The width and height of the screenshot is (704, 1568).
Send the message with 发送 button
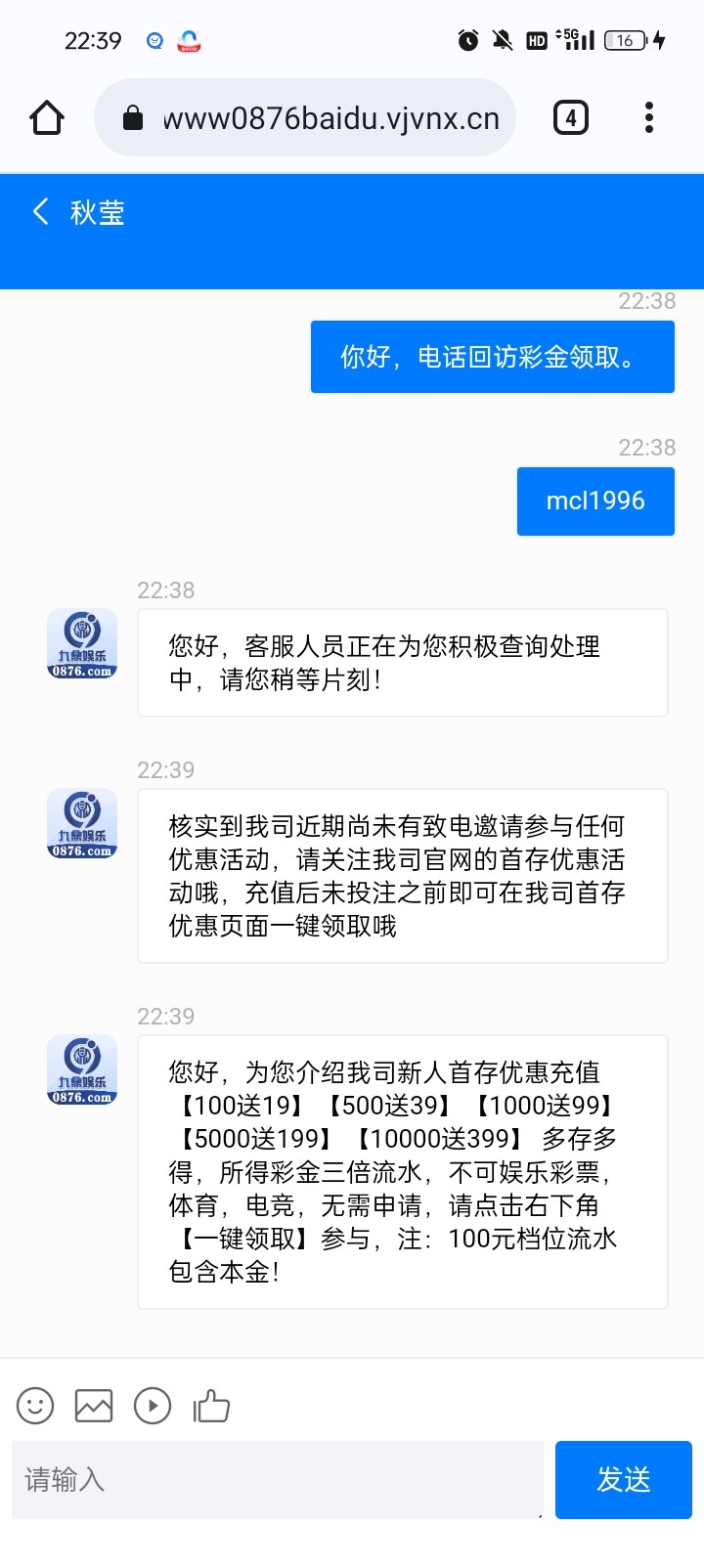point(624,1479)
